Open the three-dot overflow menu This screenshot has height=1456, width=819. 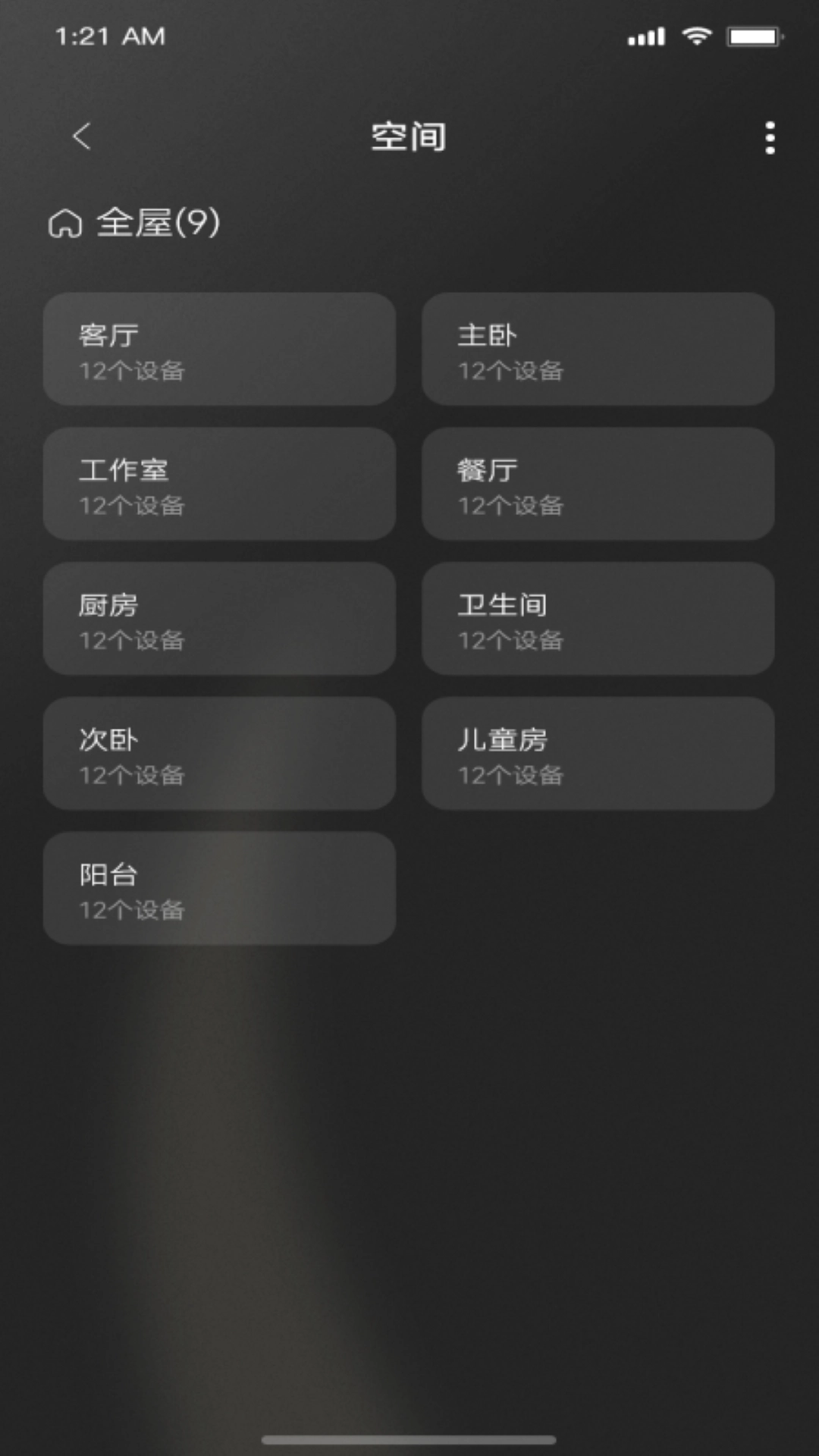(x=770, y=137)
